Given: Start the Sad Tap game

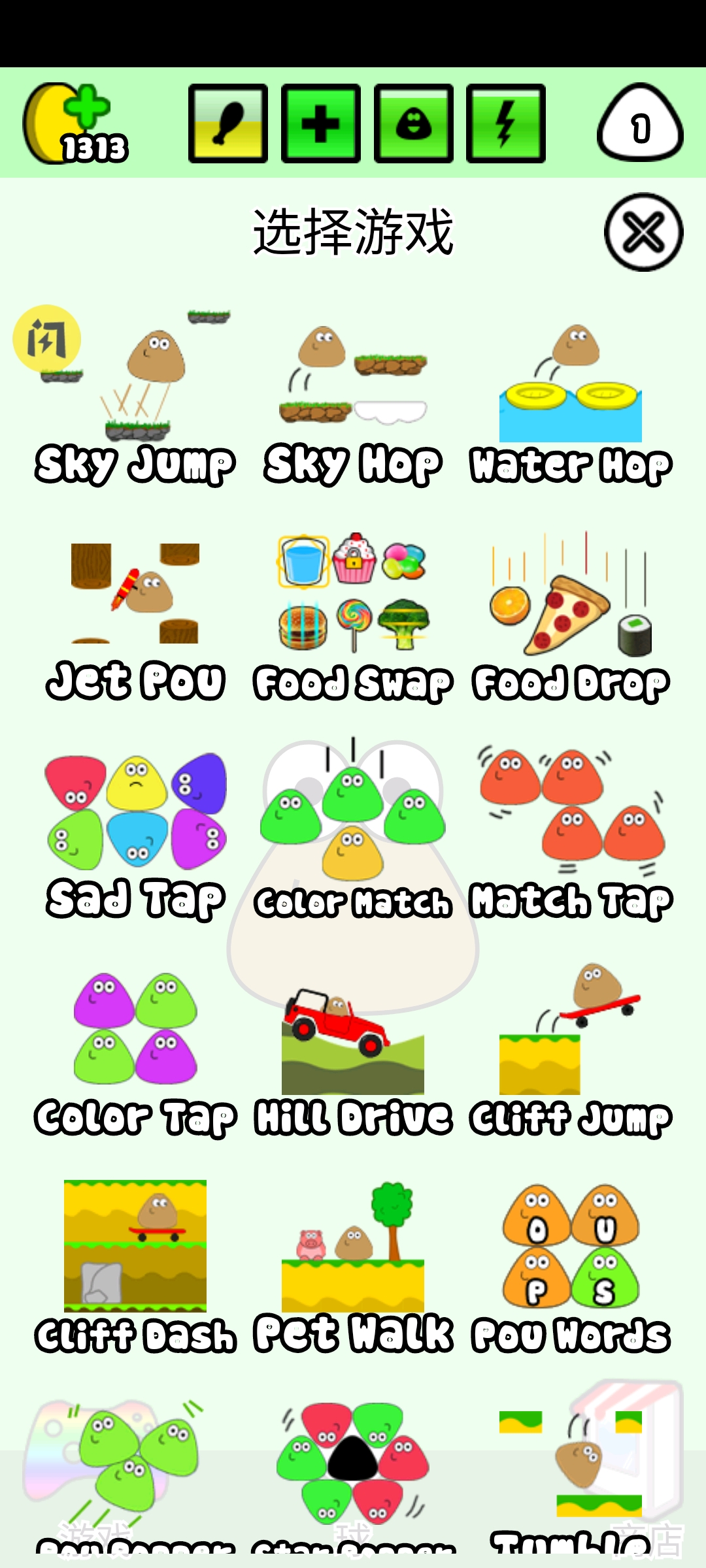Looking at the screenshot, I should (135, 833).
